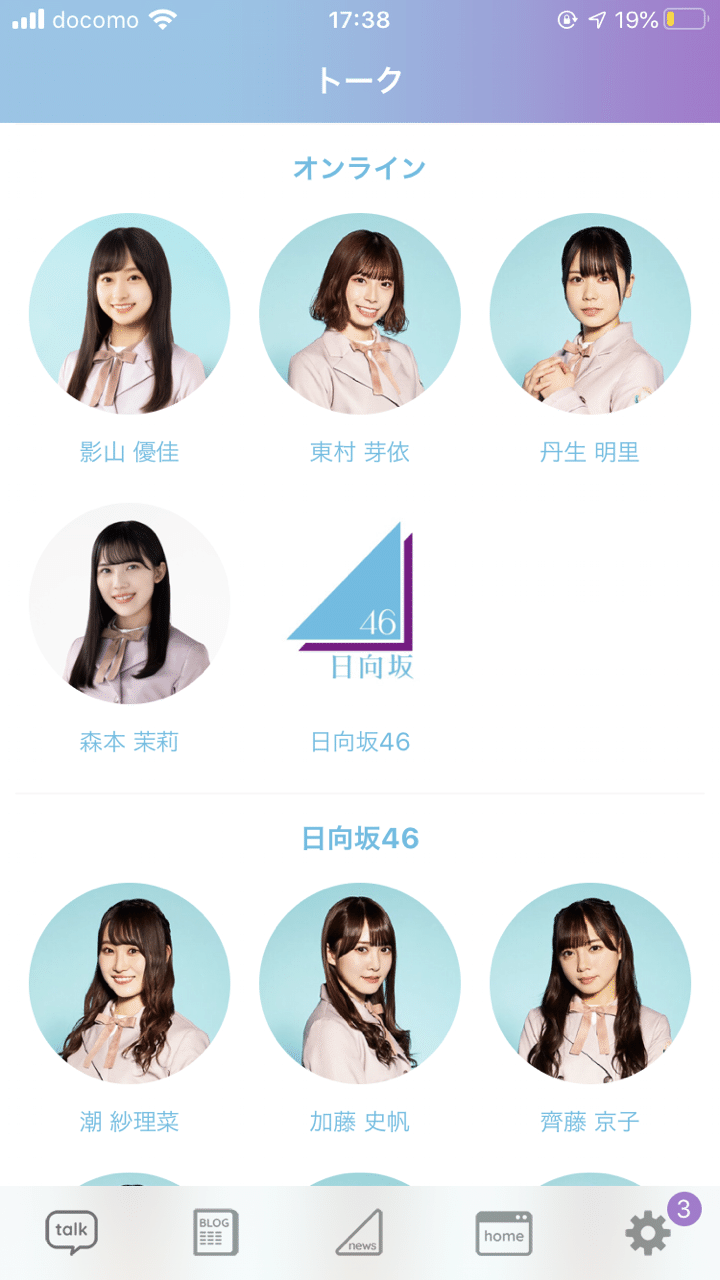This screenshot has height=1280, width=720.
Task: Switch to the talk tab
Action: tap(72, 1232)
